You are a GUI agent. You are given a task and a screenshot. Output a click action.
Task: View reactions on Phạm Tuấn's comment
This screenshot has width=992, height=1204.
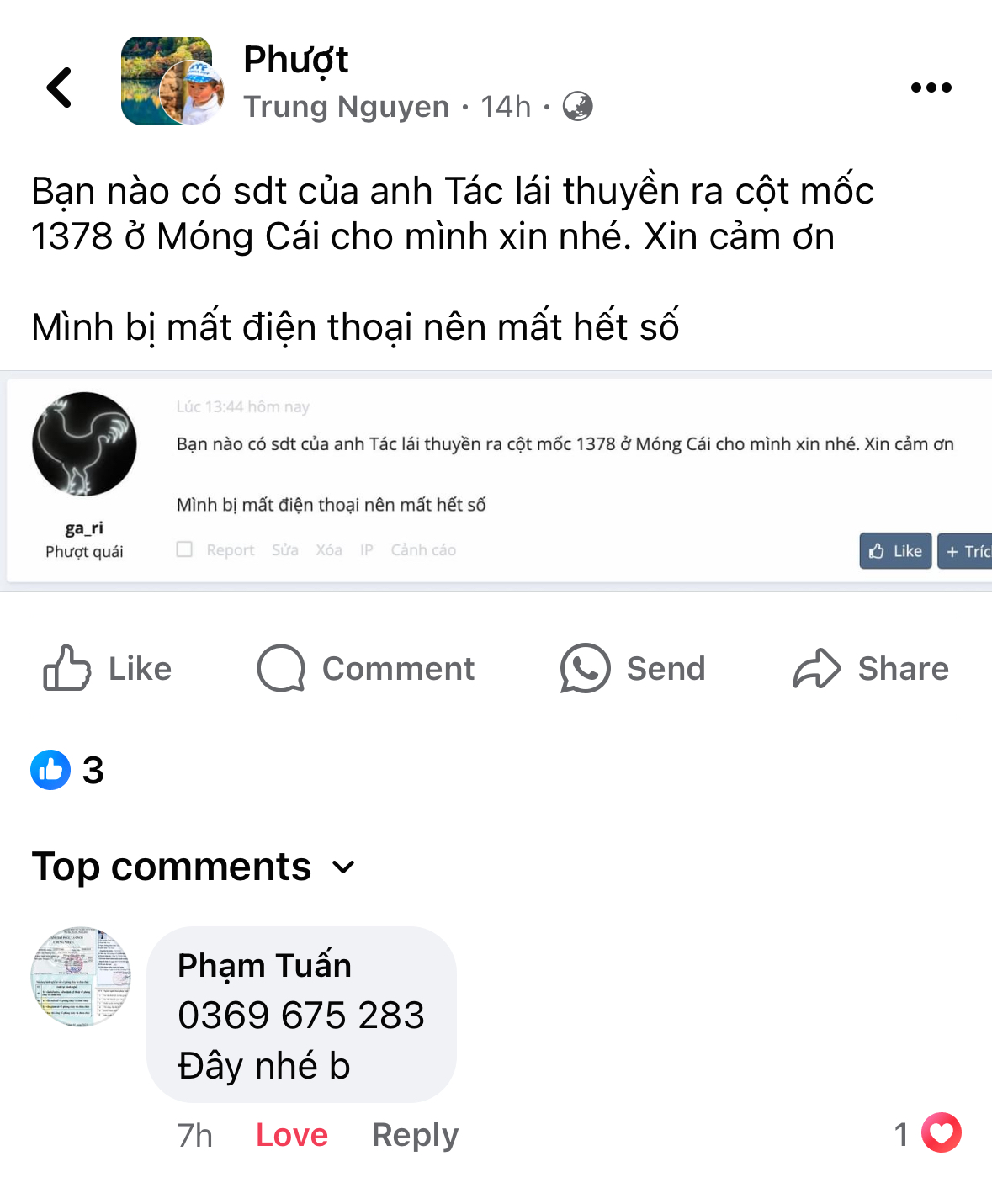(929, 1133)
